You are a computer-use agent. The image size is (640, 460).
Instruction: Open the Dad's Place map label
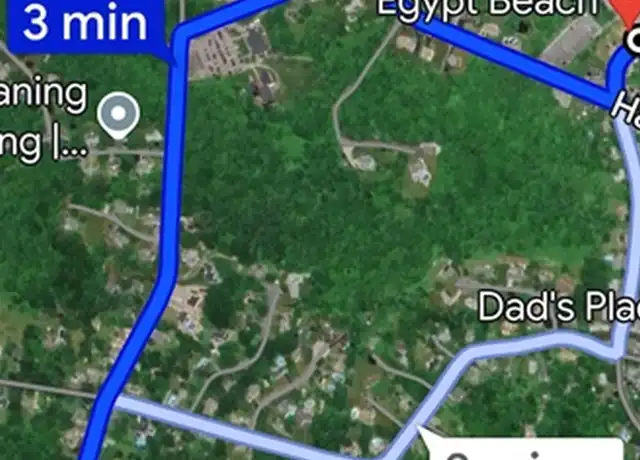(557, 306)
